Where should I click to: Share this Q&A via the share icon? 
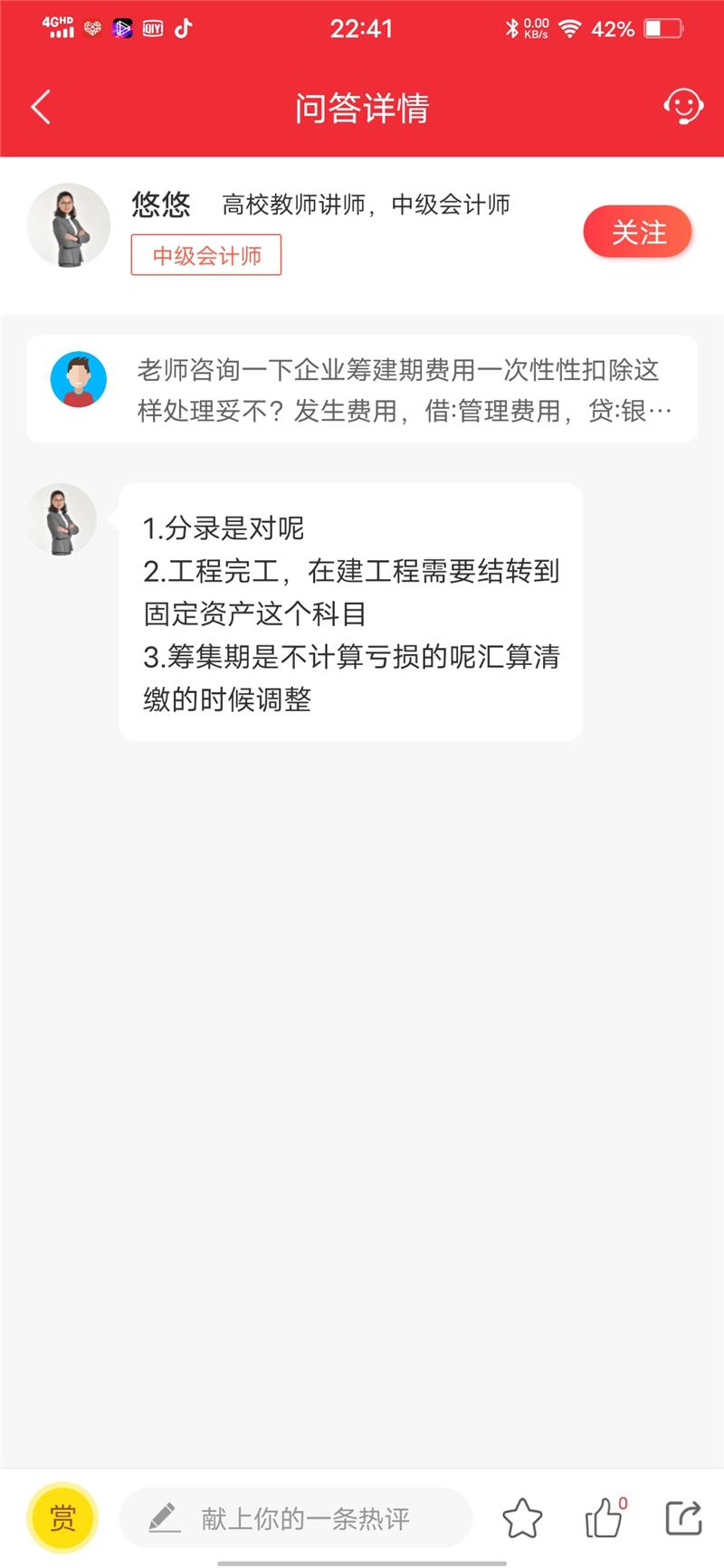[x=683, y=1518]
